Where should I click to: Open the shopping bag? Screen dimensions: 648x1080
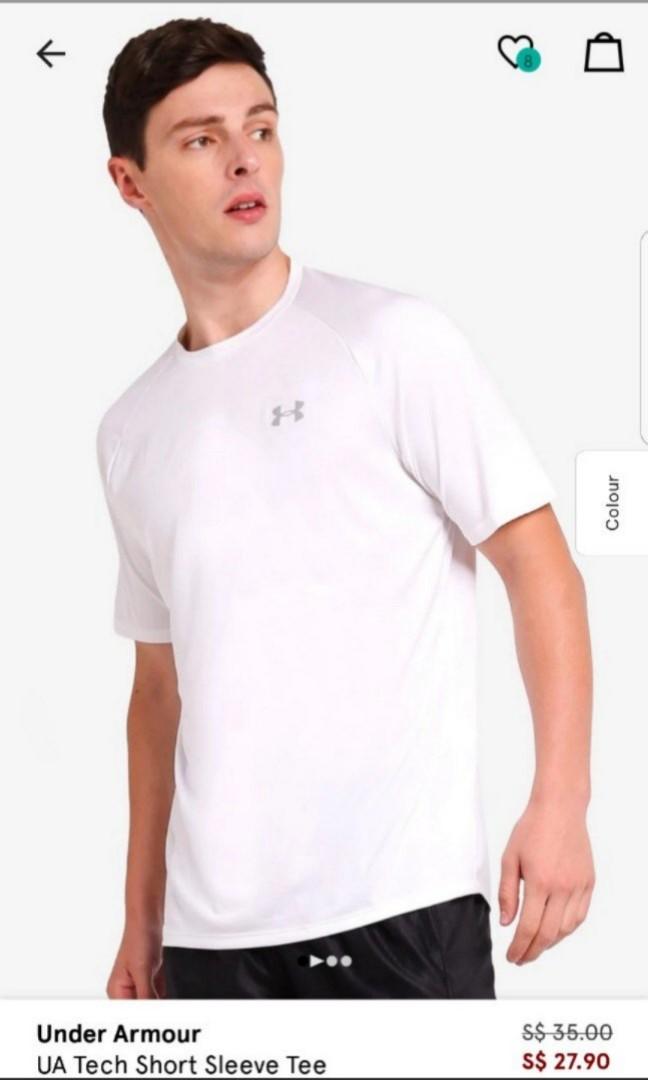tap(603, 52)
